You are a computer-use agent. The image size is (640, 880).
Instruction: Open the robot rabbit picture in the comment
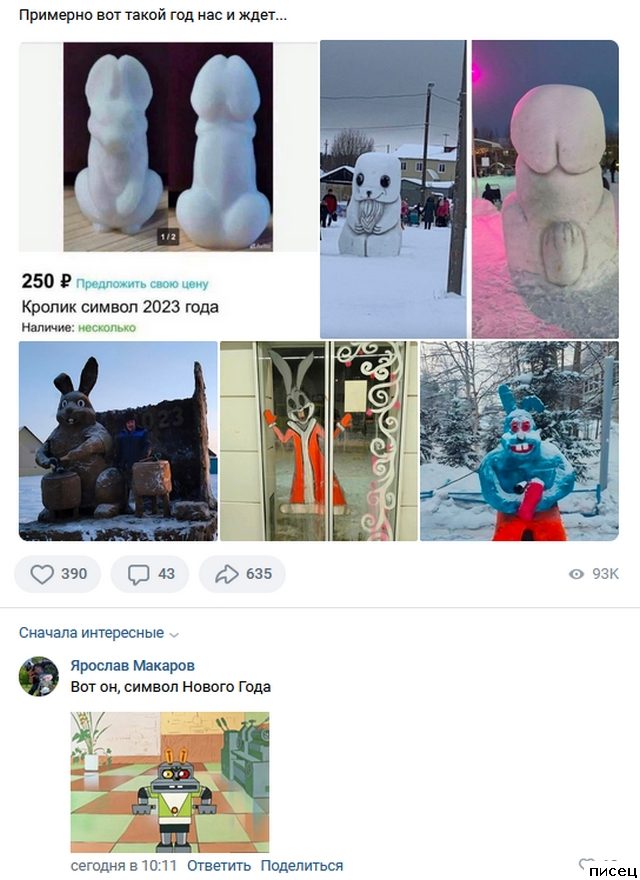[170, 781]
